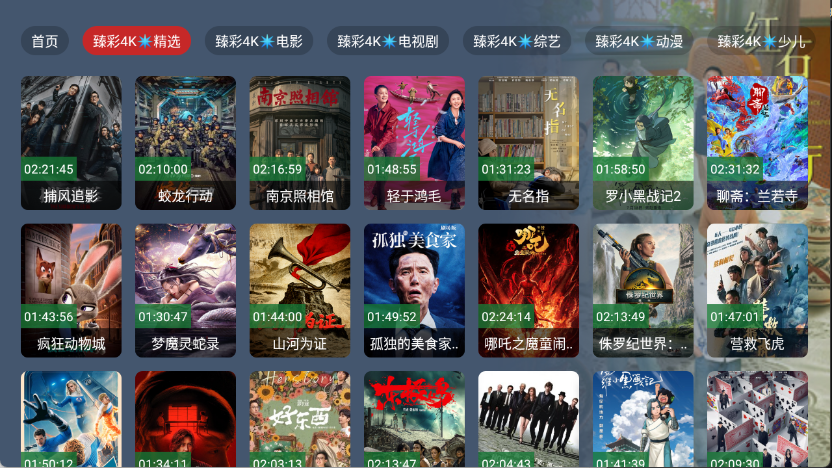832x468 pixels.
Task: Open the movie 捕风追影
Action: 71,142
